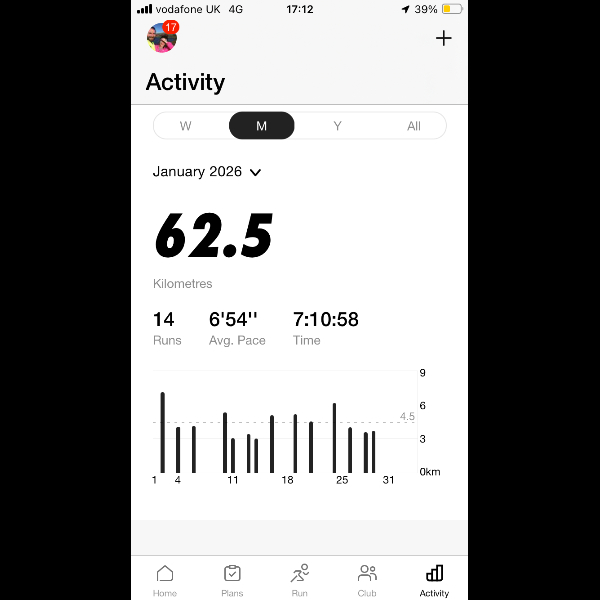Viewport: 600px width, 600px height.
Task: Open the Activity tab
Action: pyautogui.click(x=434, y=579)
